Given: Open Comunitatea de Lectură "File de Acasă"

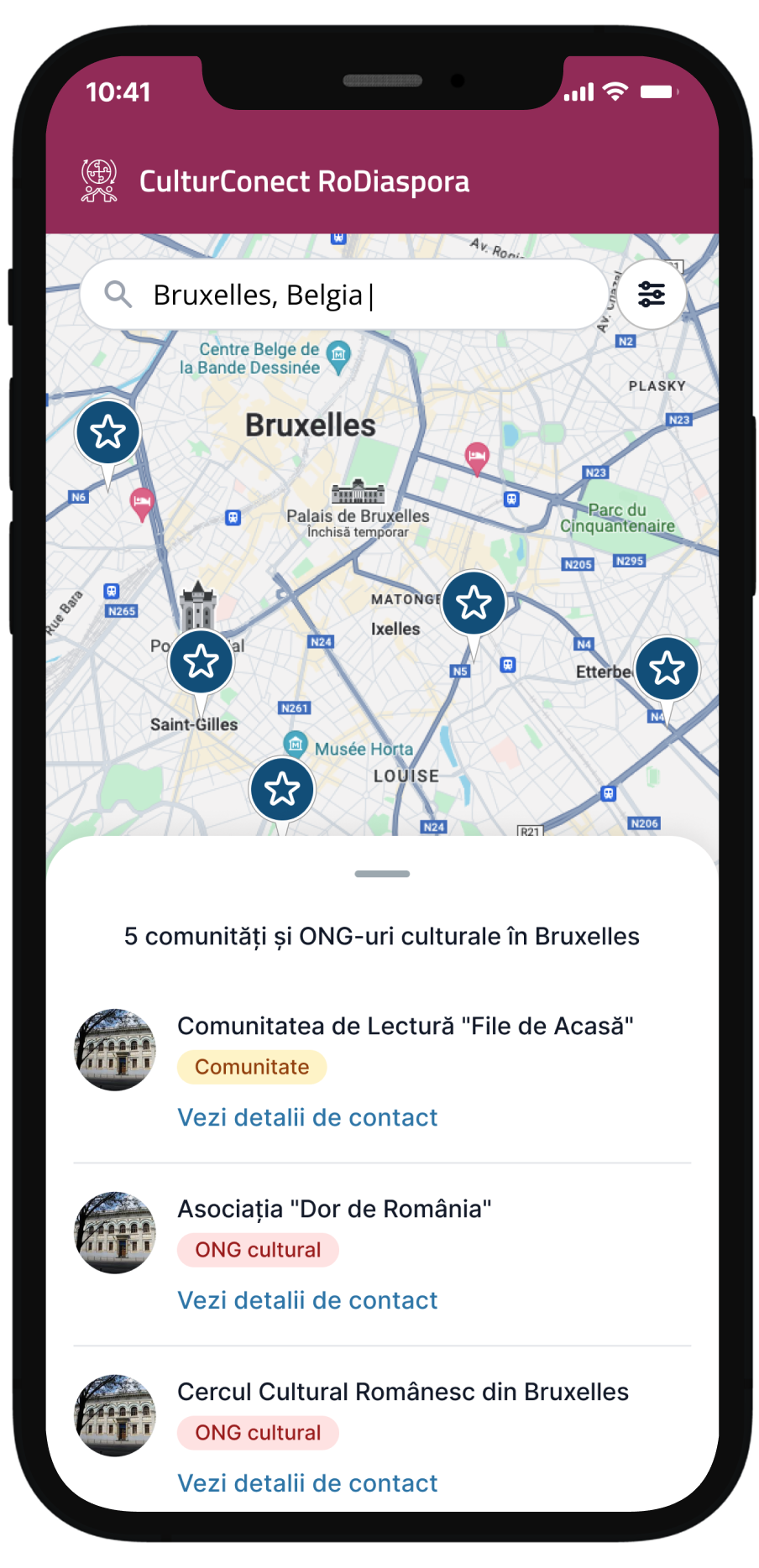Looking at the screenshot, I should click(405, 1026).
